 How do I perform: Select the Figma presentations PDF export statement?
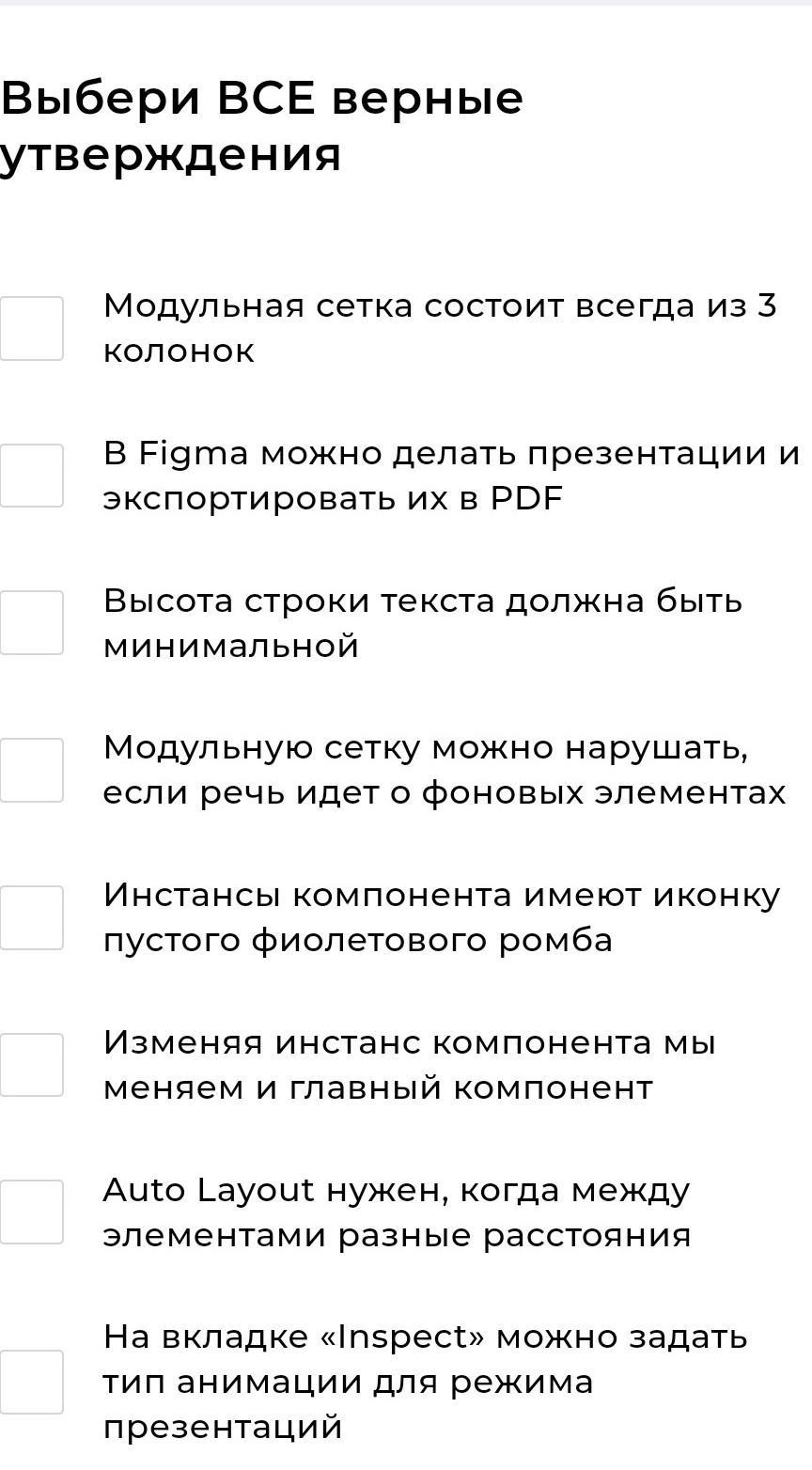31,476
